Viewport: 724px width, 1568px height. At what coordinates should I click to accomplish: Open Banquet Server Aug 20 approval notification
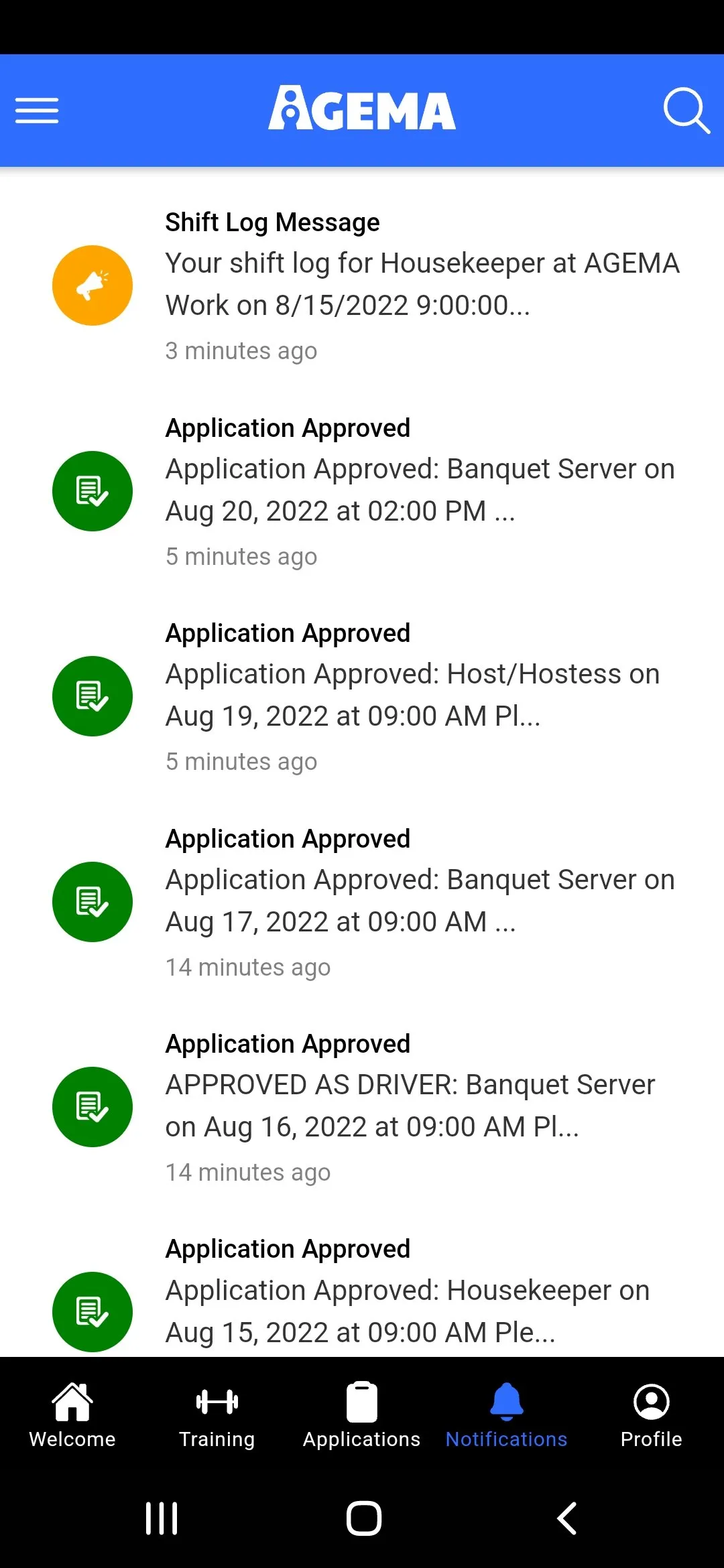click(x=362, y=491)
